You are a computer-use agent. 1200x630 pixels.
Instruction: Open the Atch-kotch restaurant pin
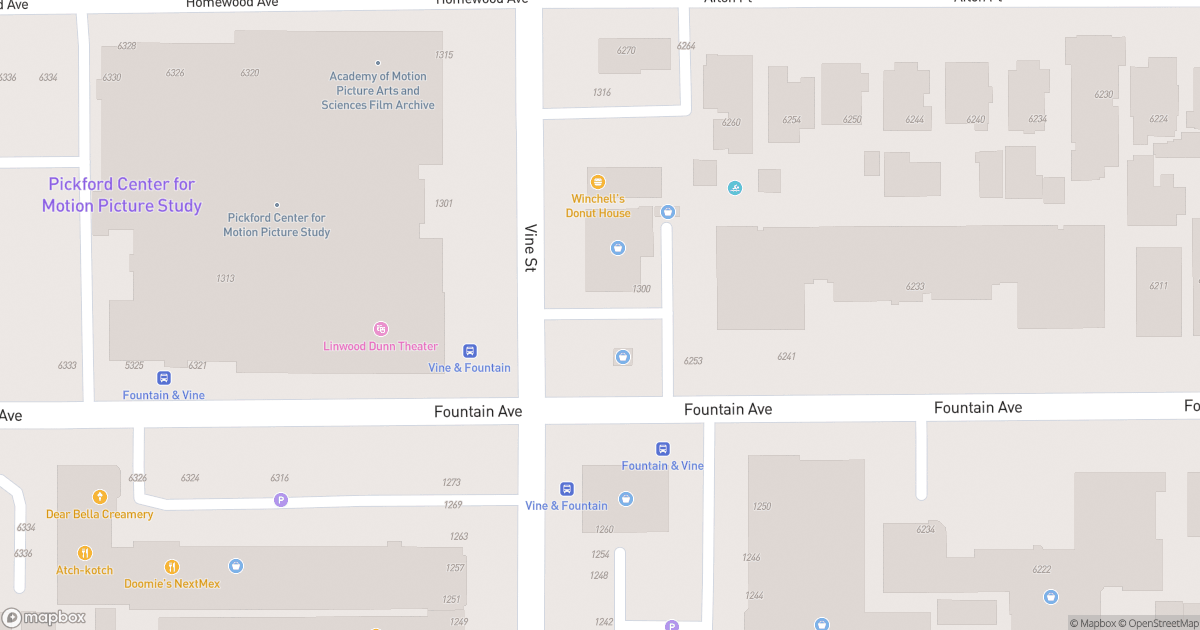[85, 552]
